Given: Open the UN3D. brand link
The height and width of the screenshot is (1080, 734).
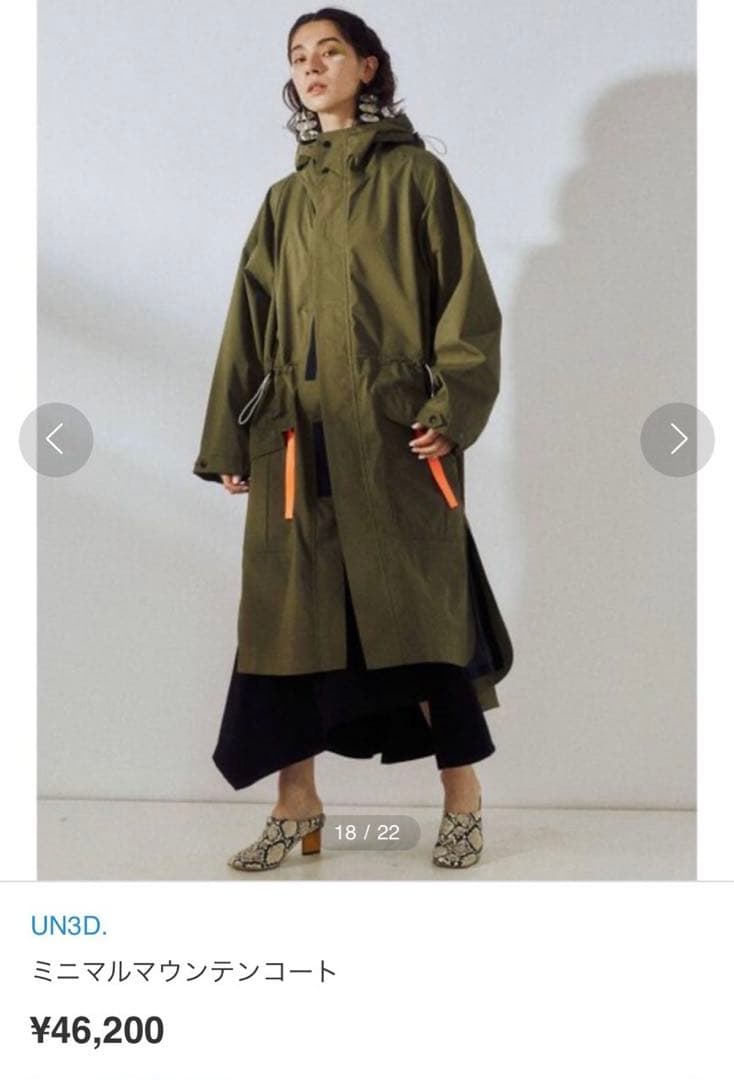Looking at the screenshot, I should click(68, 925).
